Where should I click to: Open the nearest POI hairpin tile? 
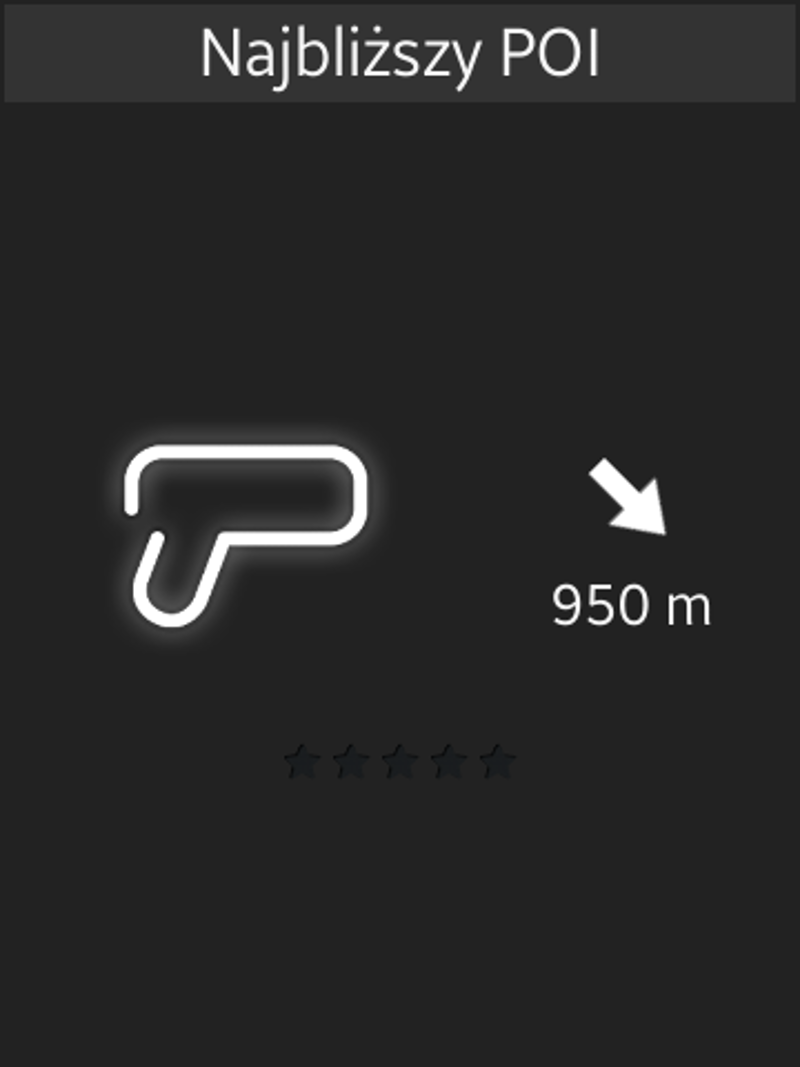pos(247,535)
